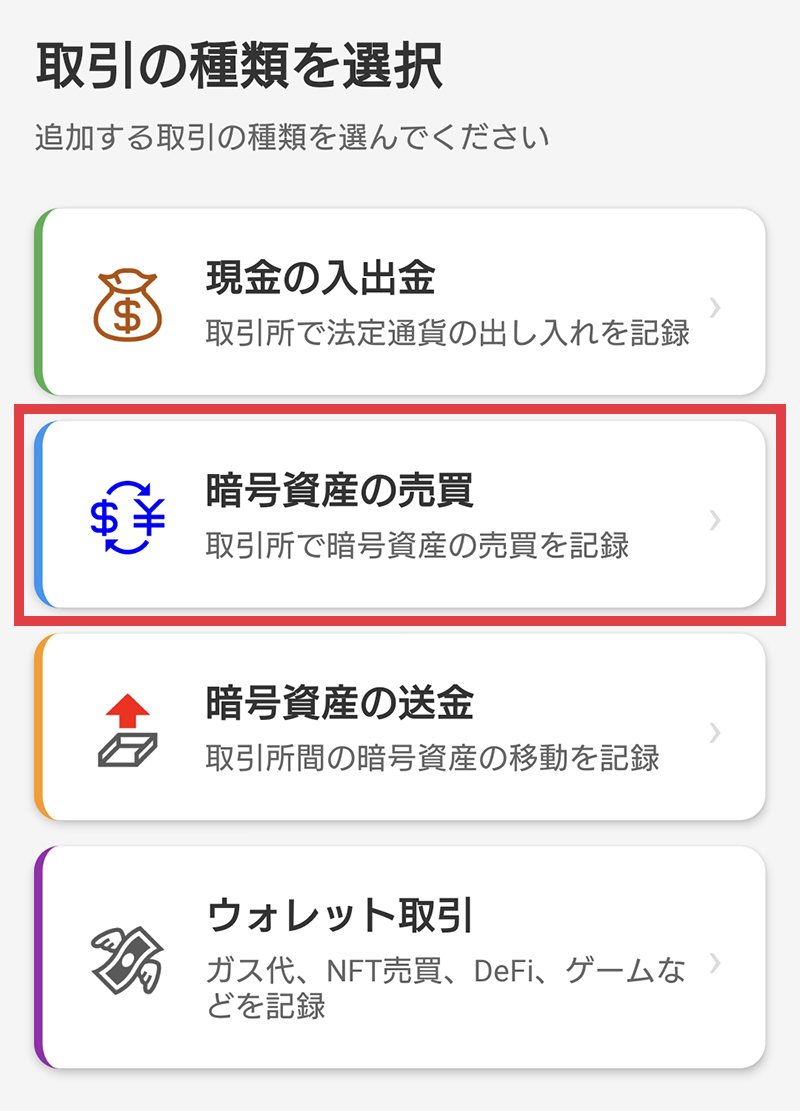This screenshot has height=1111, width=800.
Task: Click the blue circular arrows exchange symbol
Action: (128, 515)
